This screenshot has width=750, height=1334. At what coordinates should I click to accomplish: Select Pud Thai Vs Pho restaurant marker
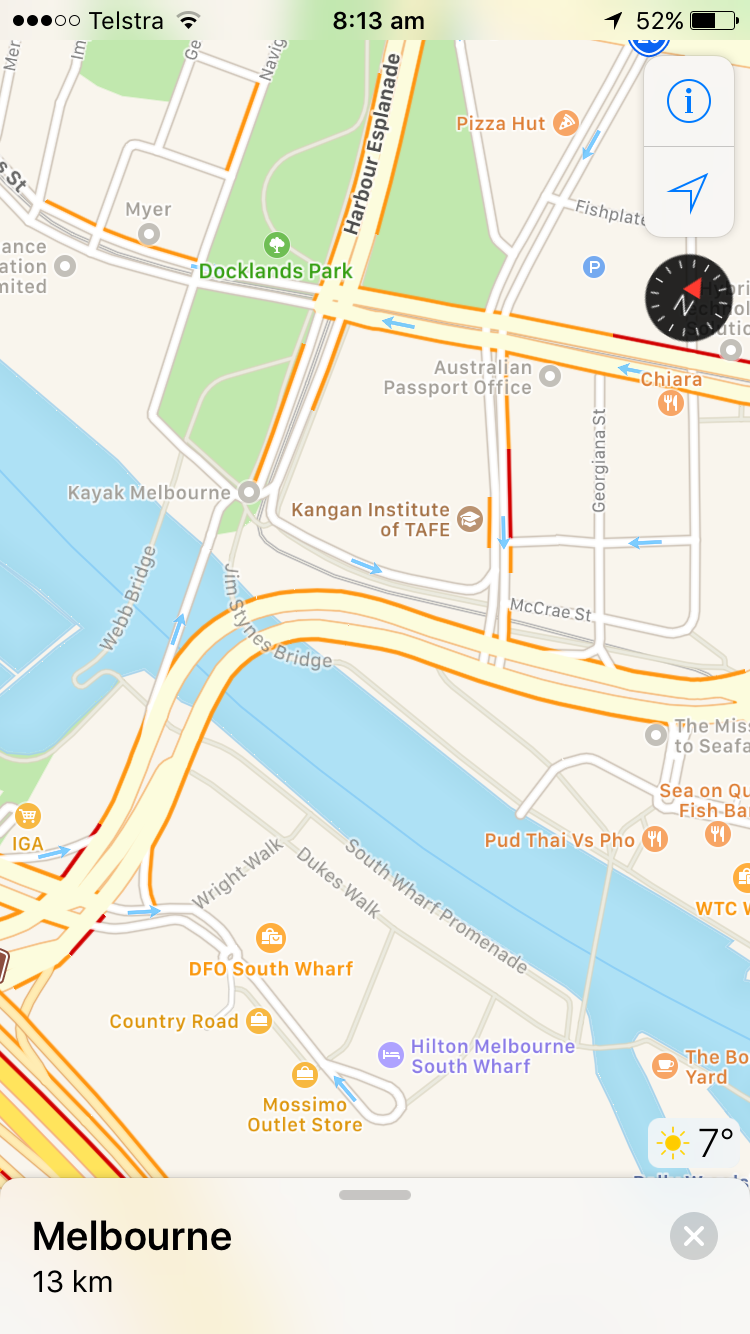[x=655, y=839]
